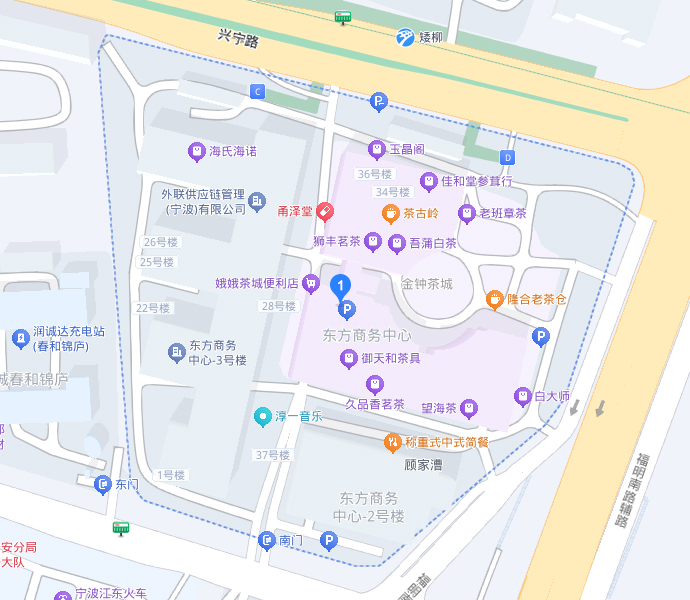
Task: Open the 外联供应链管理 company marker
Action: pos(257,202)
